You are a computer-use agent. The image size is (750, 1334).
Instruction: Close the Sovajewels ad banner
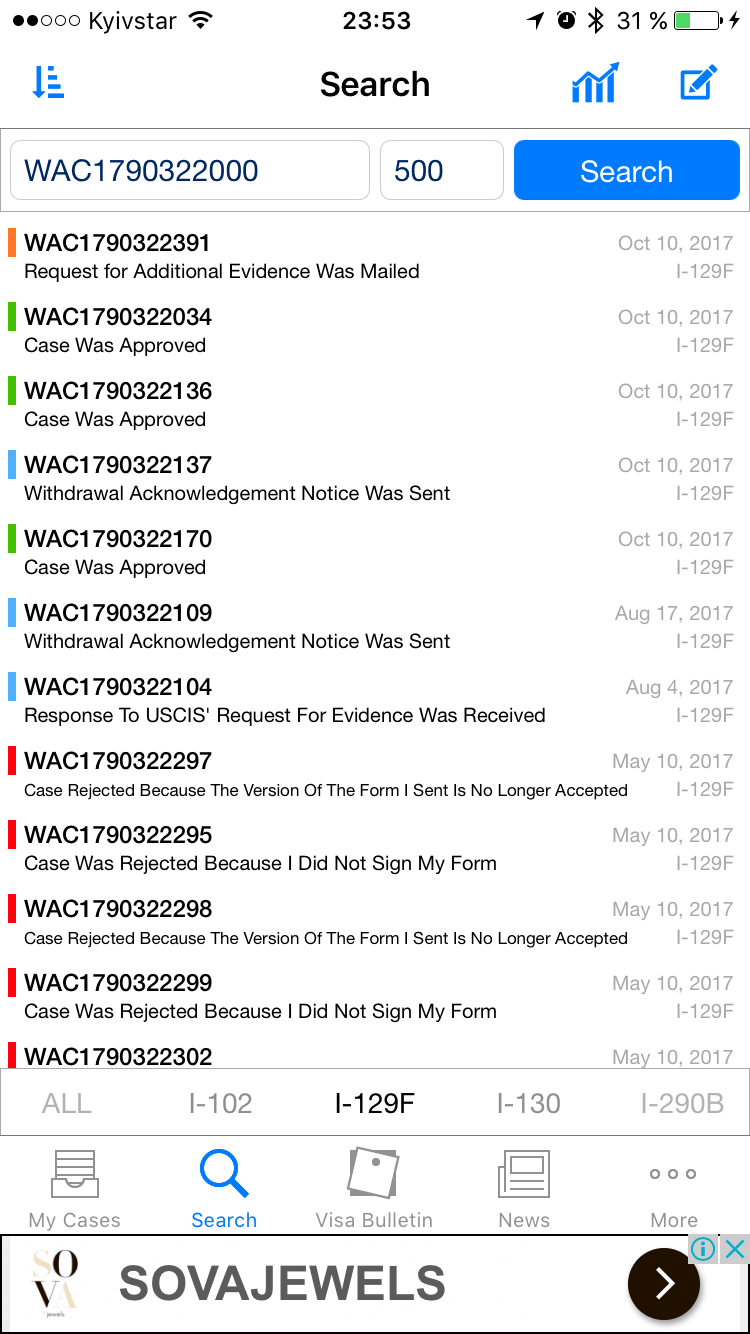pyautogui.click(x=735, y=1248)
